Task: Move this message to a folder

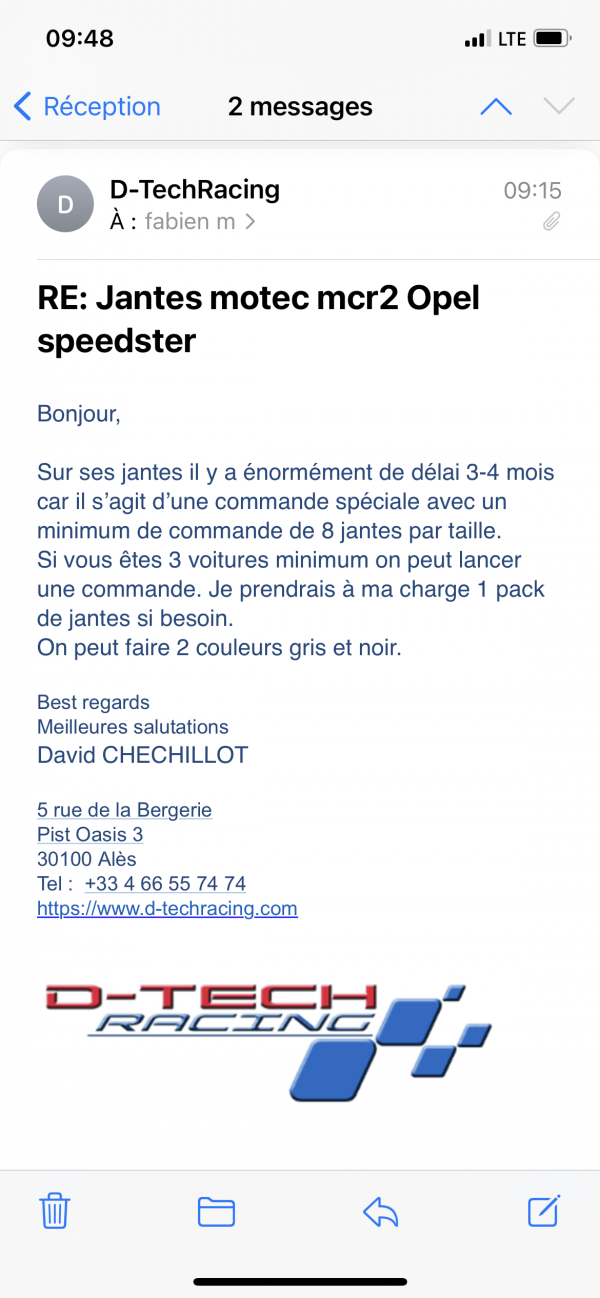Action: (216, 1212)
